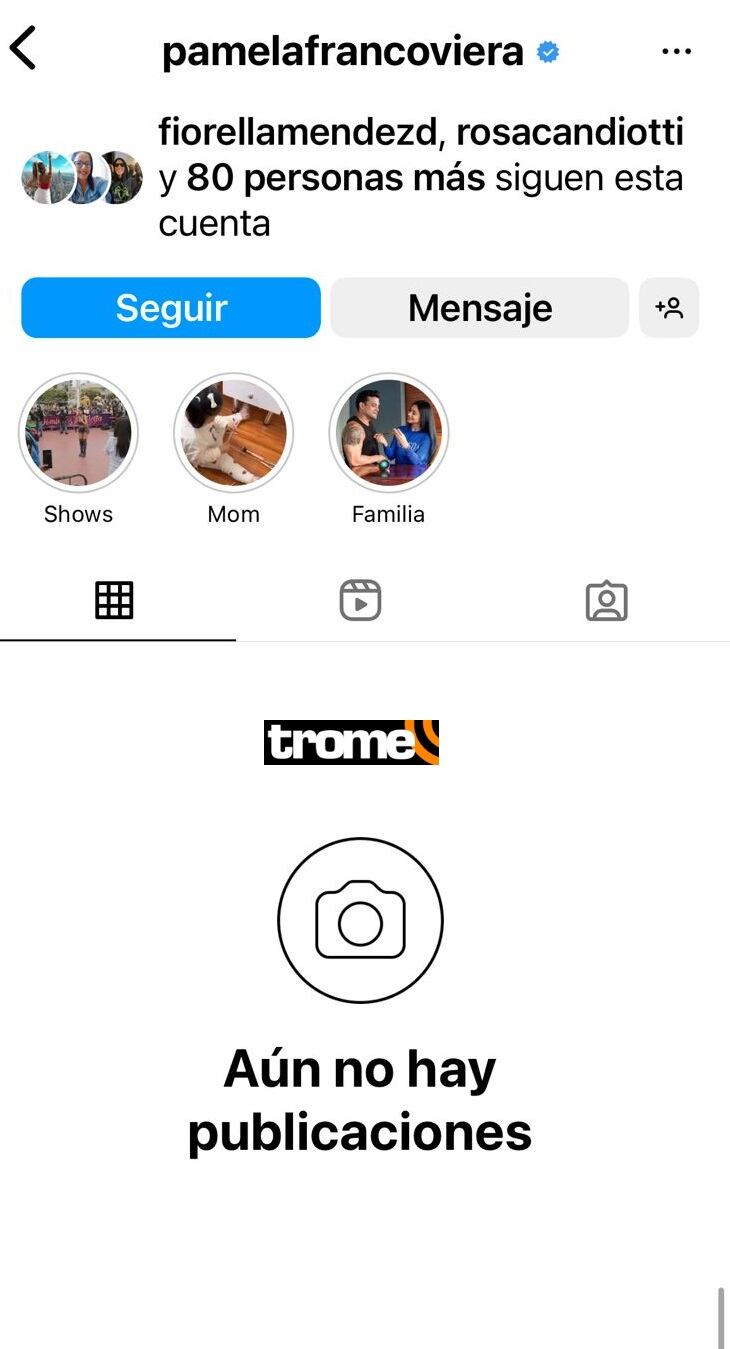Open the Familia story highlight
730x1349 pixels.
point(388,434)
